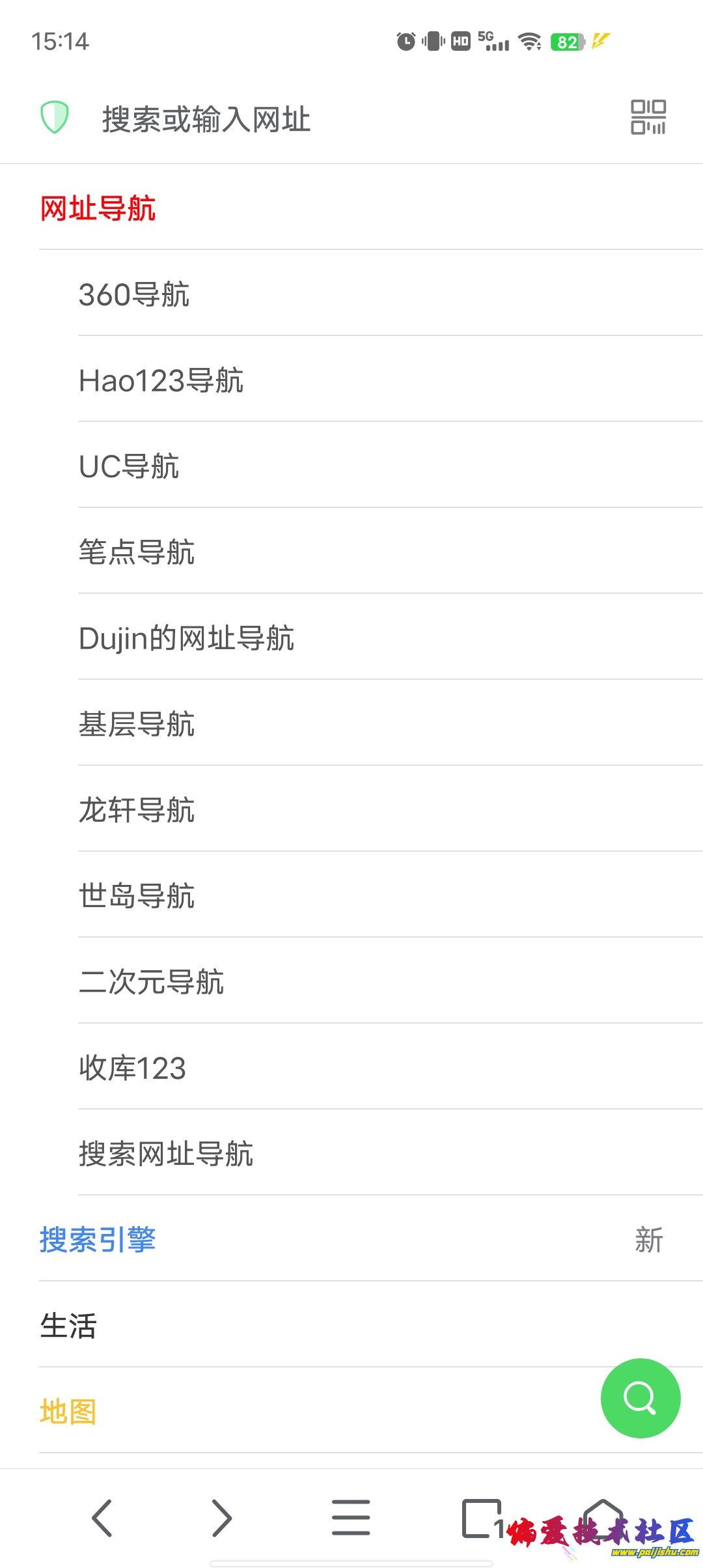The height and width of the screenshot is (1568, 703).
Task: Open Dujin的网址导航
Action: [x=186, y=639]
